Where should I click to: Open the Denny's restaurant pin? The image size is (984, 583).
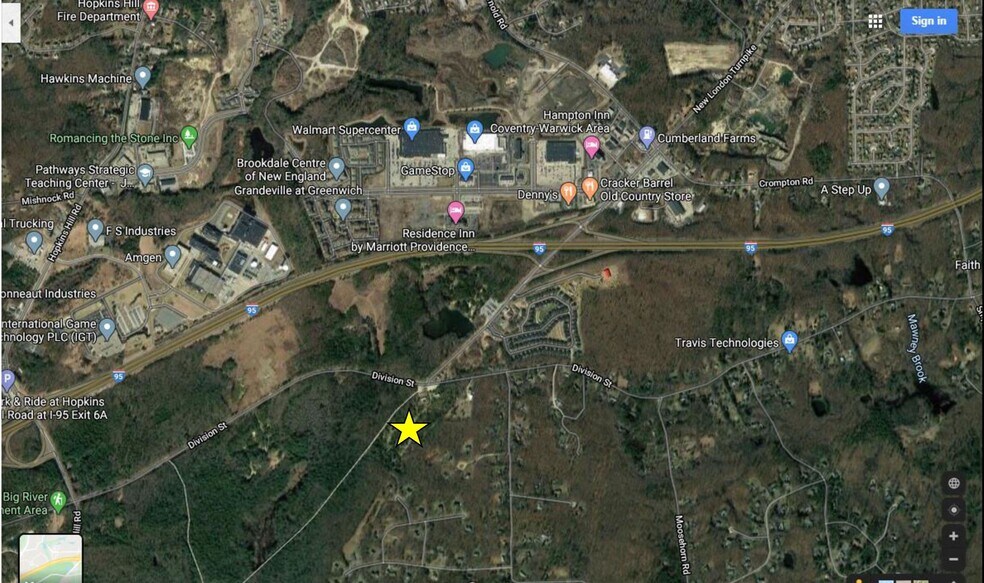click(x=568, y=193)
